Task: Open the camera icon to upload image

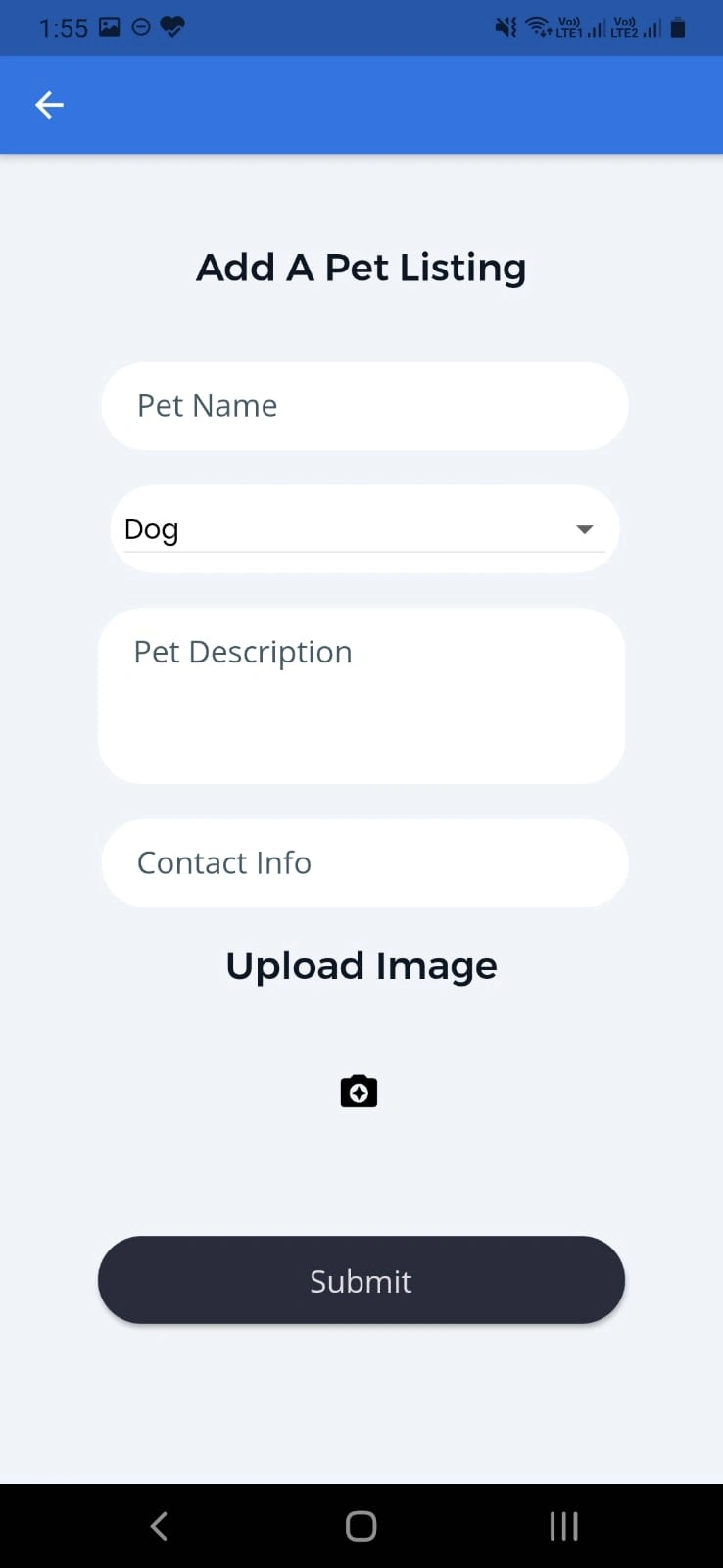Action: (359, 1092)
